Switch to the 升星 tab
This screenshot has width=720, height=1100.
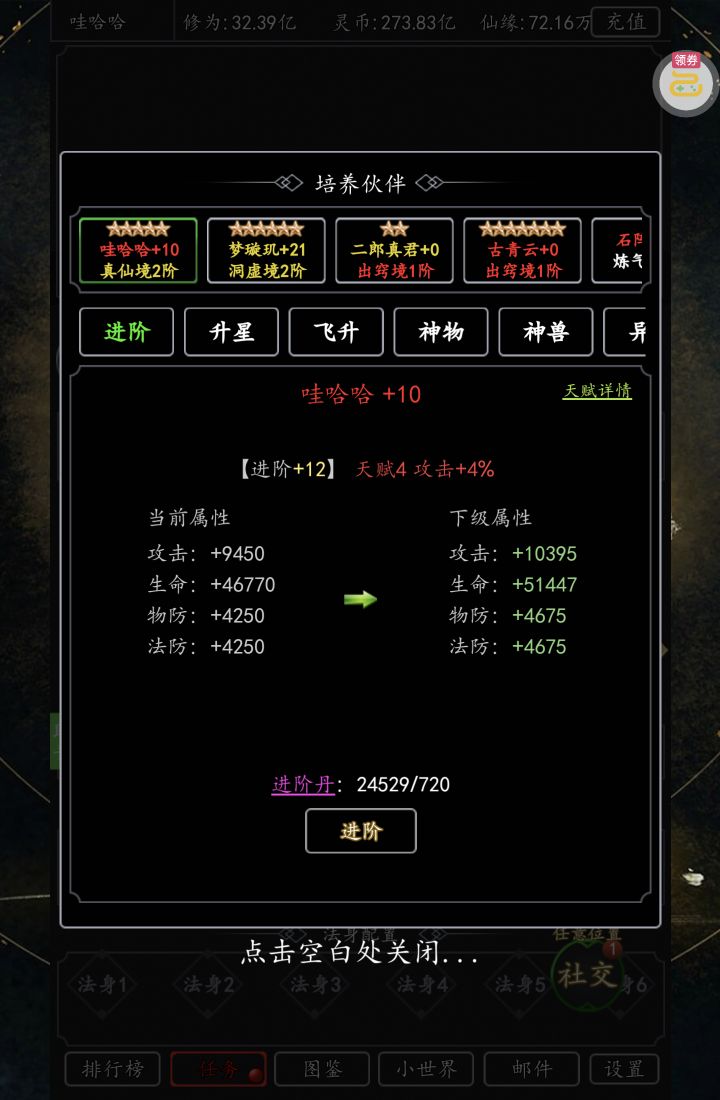click(231, 332)
